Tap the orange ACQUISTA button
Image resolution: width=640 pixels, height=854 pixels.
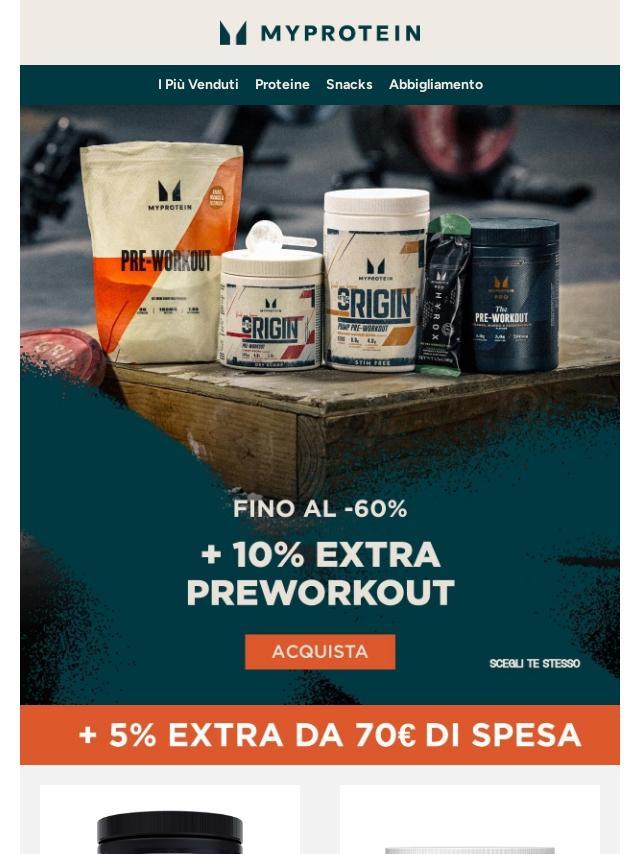(320, 652)
